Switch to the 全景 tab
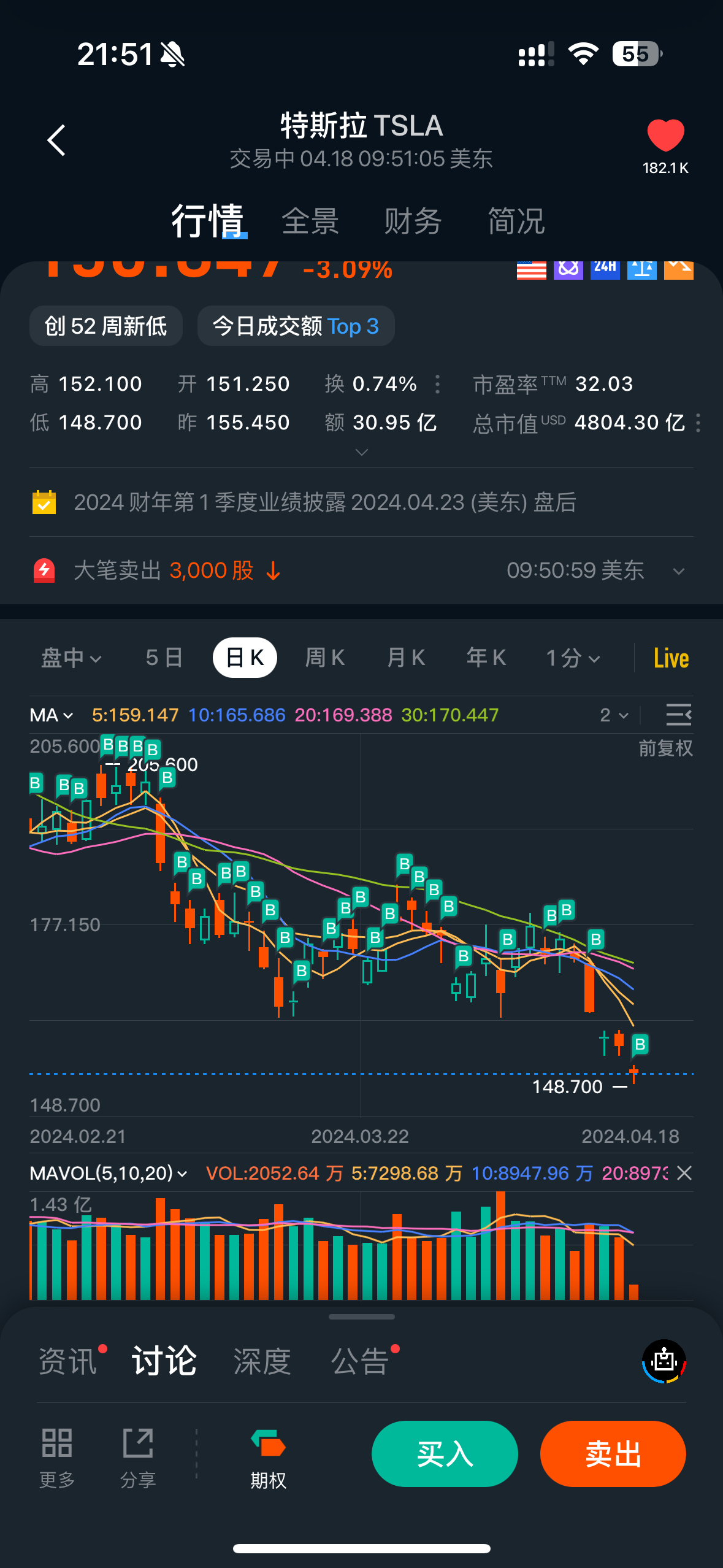The height and width of the screenshot is (1568, 723). pos(310,221)
